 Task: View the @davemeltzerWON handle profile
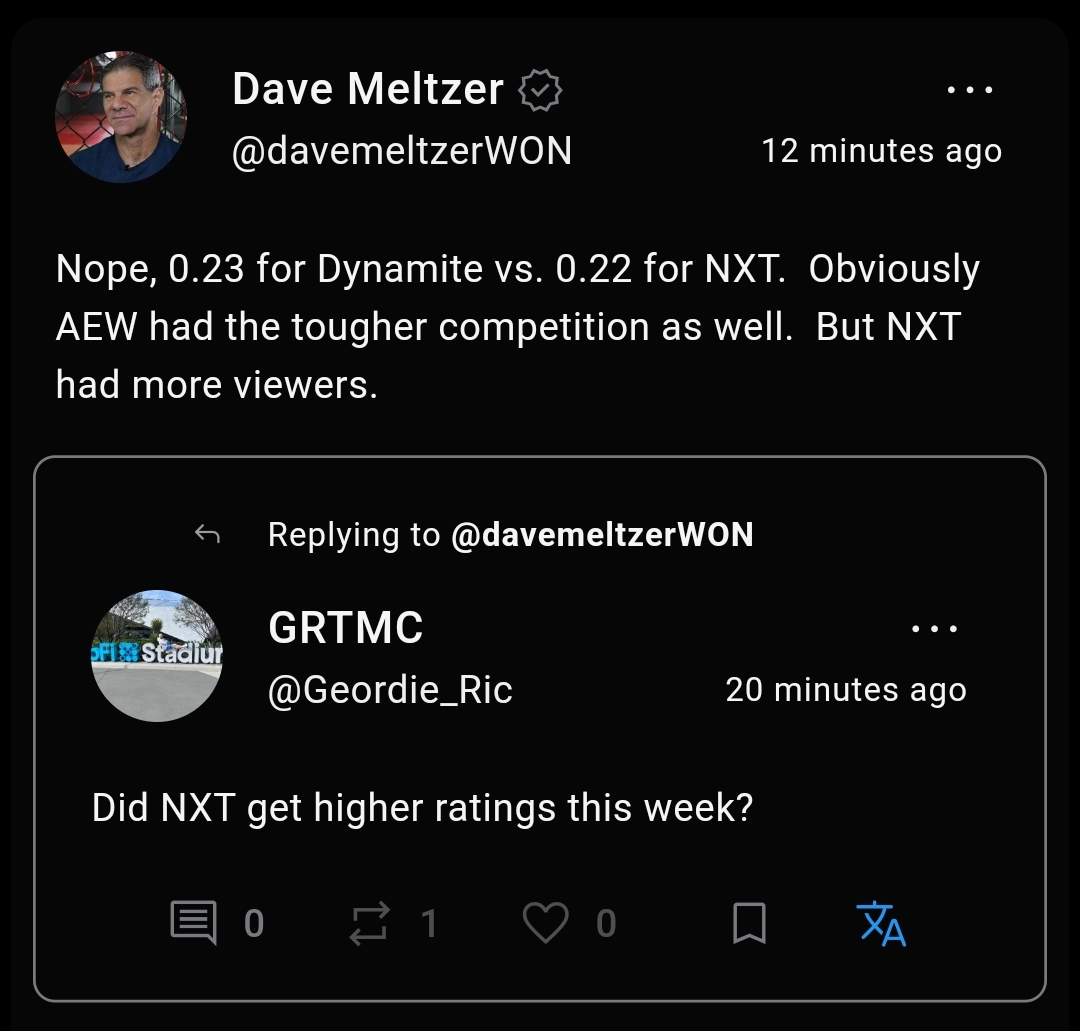point(402,151)
